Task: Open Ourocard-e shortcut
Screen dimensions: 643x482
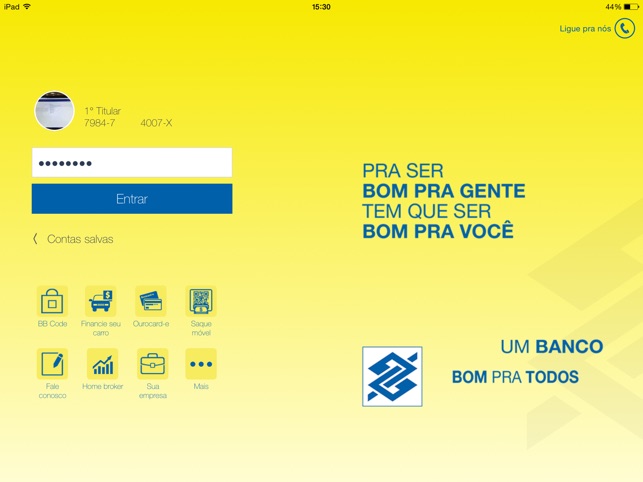Action: coord(151,302)
